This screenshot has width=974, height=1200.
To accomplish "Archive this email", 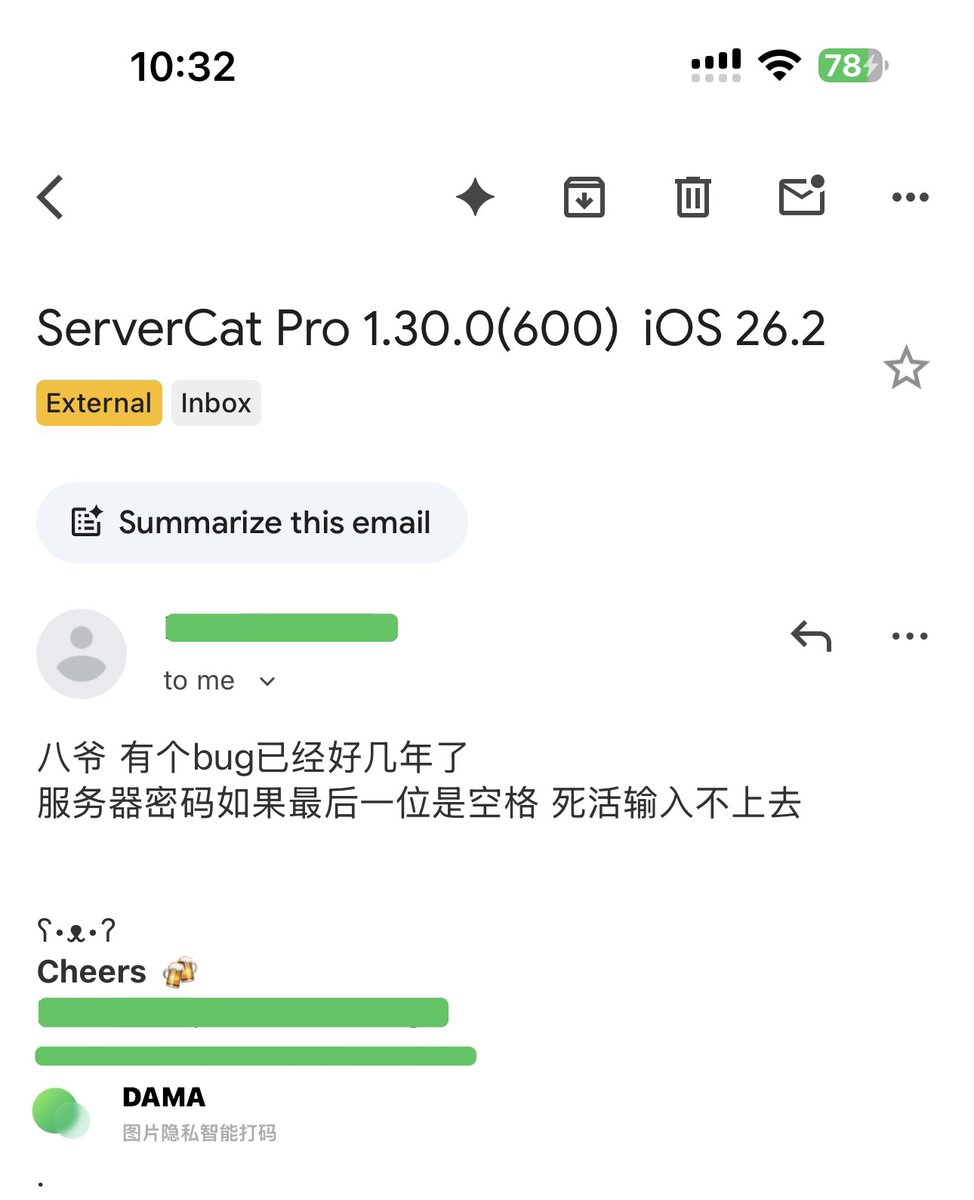I will (x=584, y=197).
